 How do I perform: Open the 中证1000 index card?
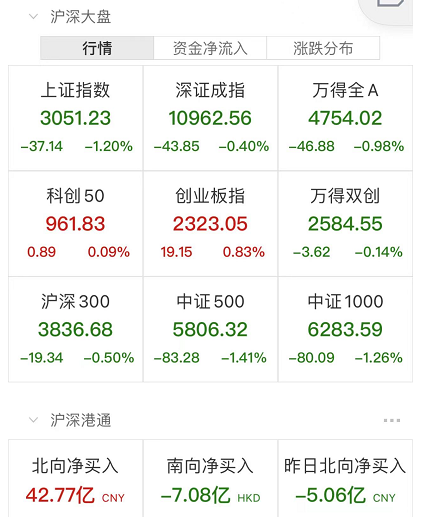click(x=345, y=329)
